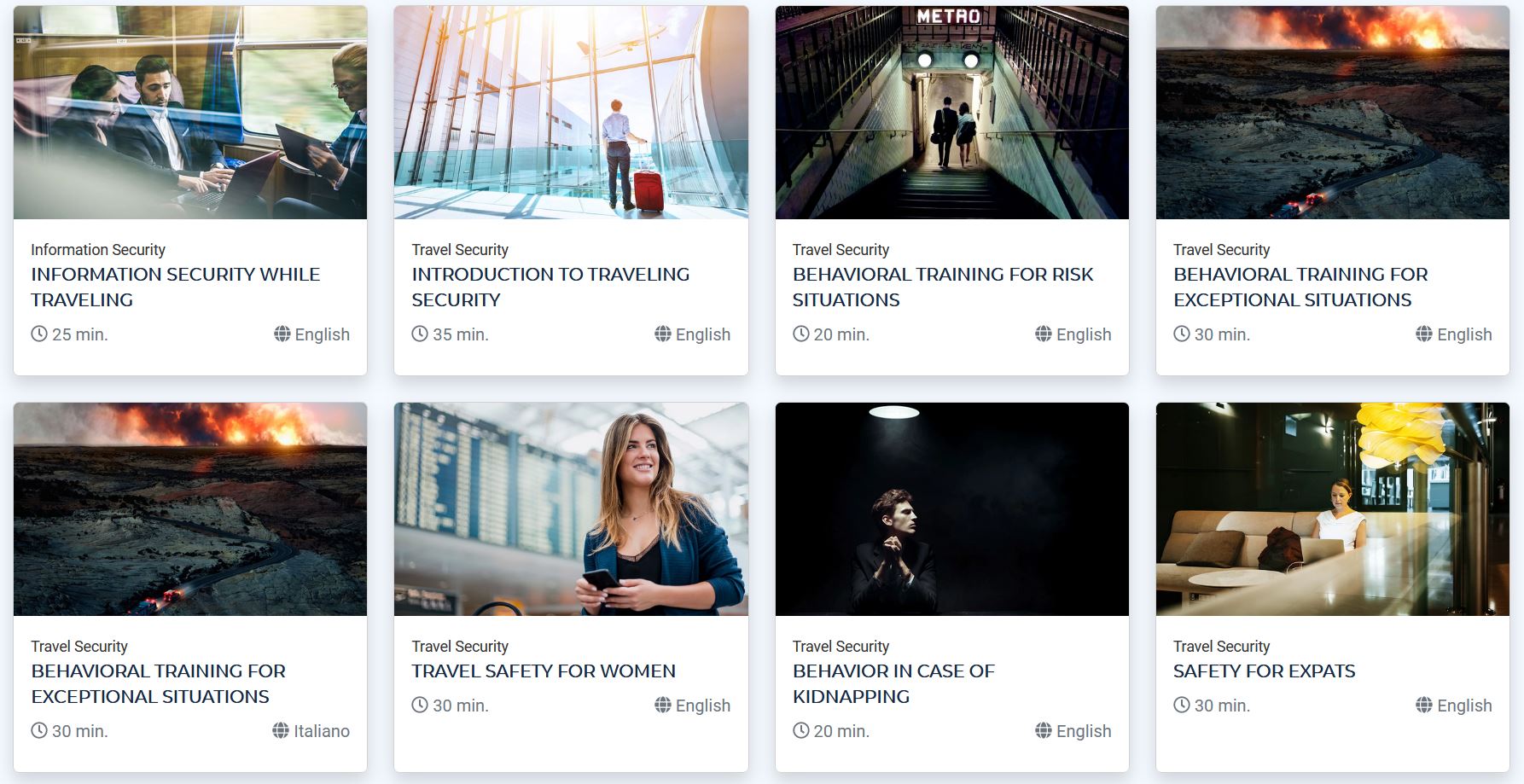Open English Behavioral Training for Exceptional Situations
Viewport: 1524px width, 784px height.
[1300, 287]
